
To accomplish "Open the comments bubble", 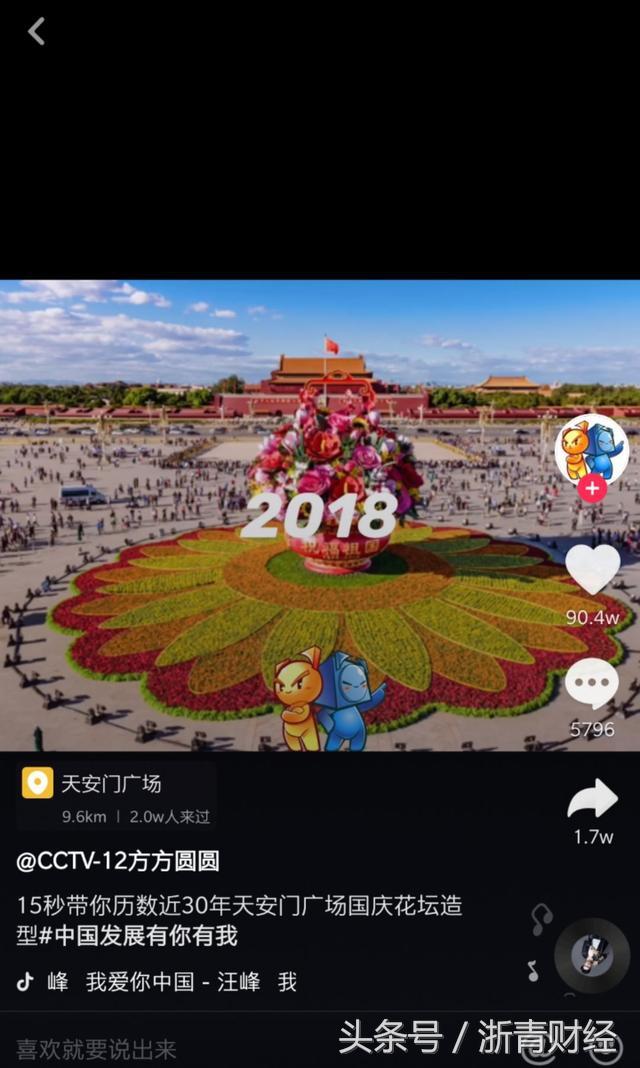I will click(591, 685).
